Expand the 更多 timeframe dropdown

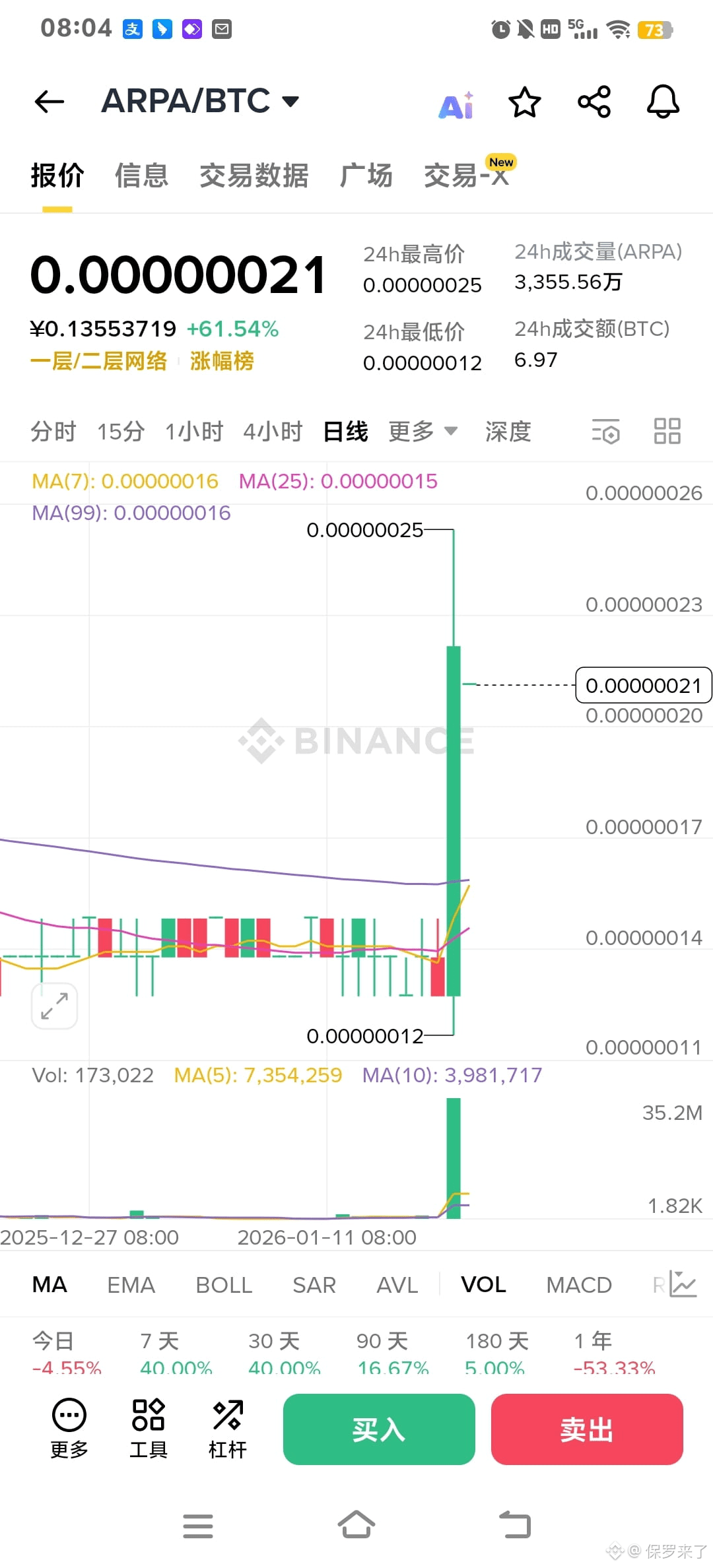423,430
